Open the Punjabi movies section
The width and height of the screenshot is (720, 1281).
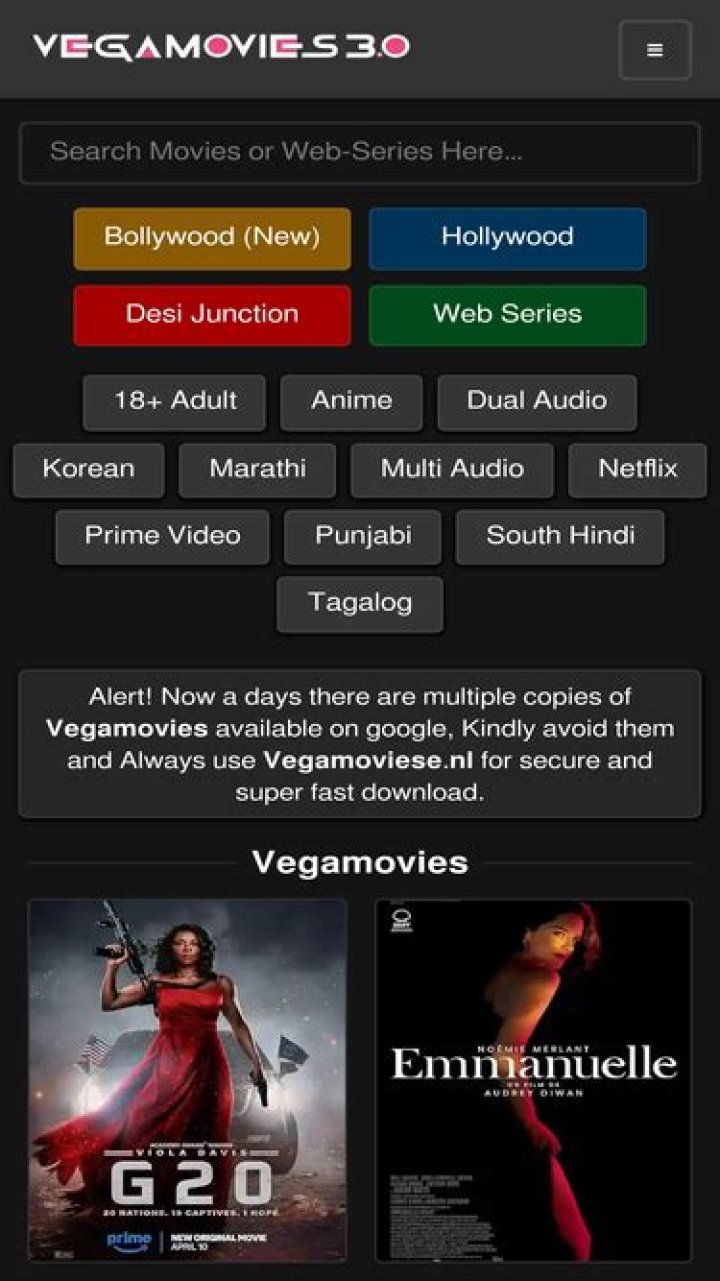[362, 537]
